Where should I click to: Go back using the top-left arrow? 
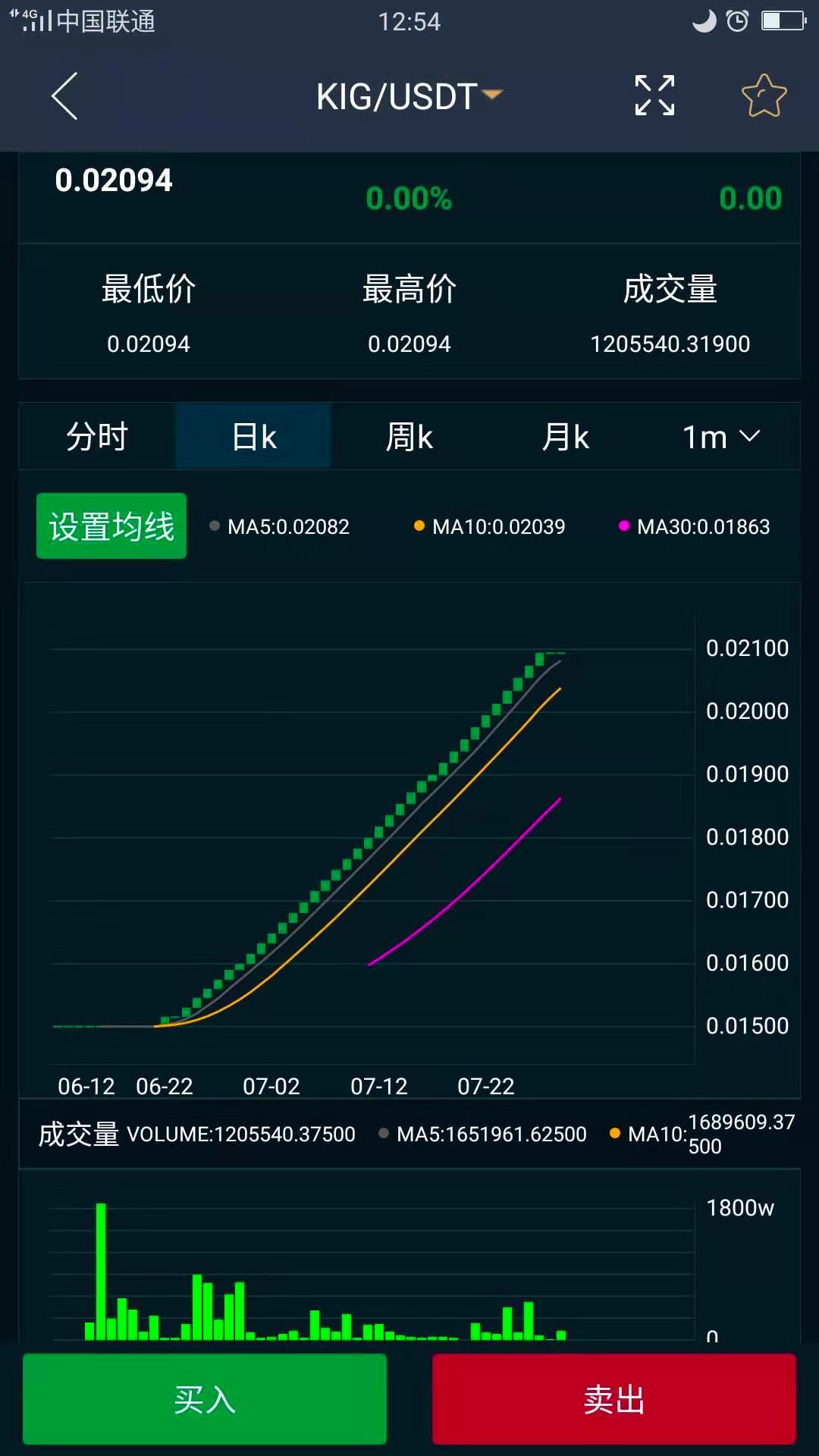point(65,96)
